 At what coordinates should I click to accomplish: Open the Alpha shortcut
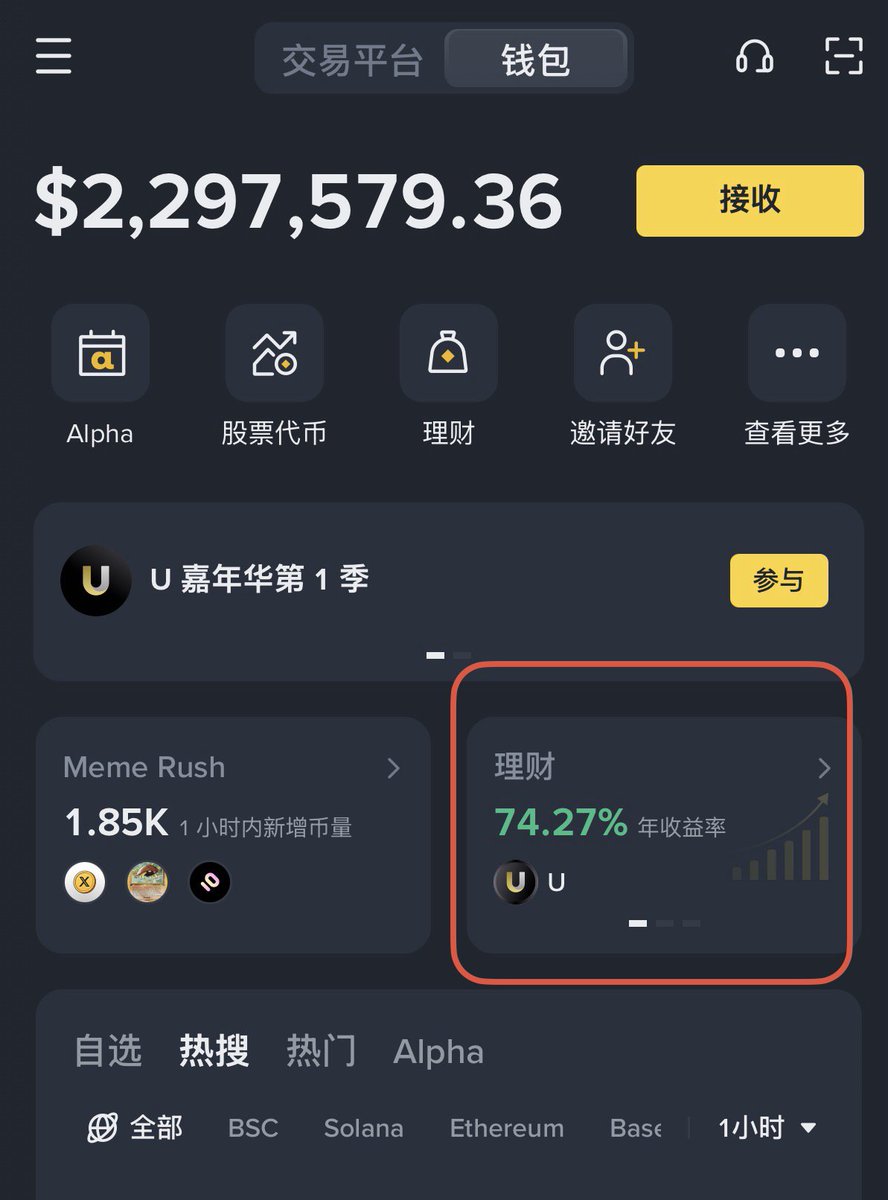(x=100, y=354)
